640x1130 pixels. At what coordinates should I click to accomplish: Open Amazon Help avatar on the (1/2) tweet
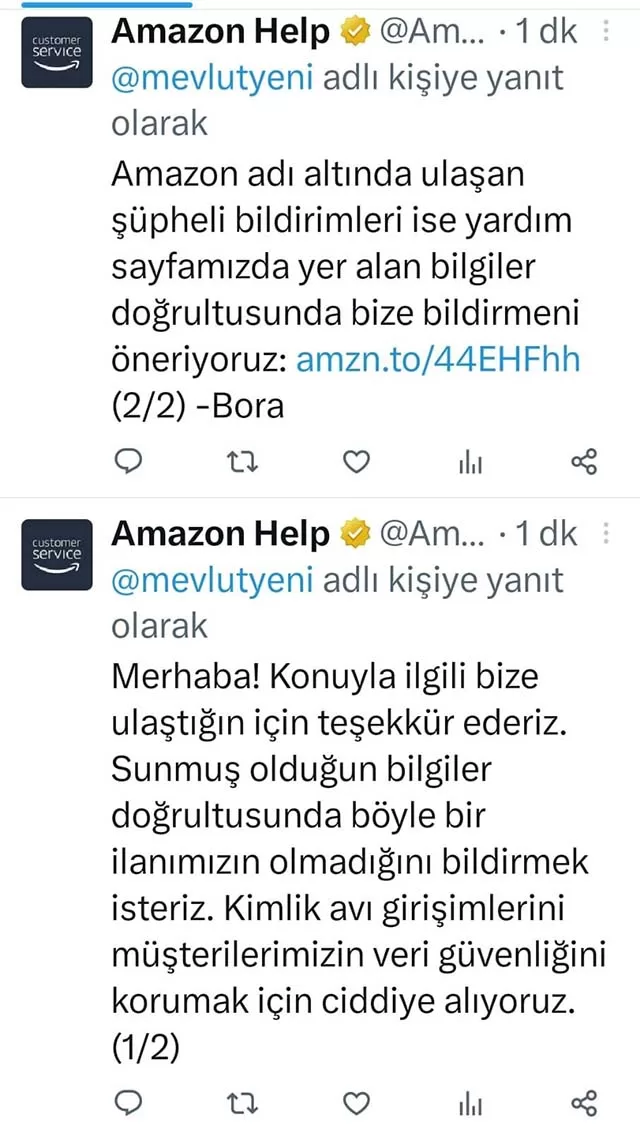tap(56, 553)
